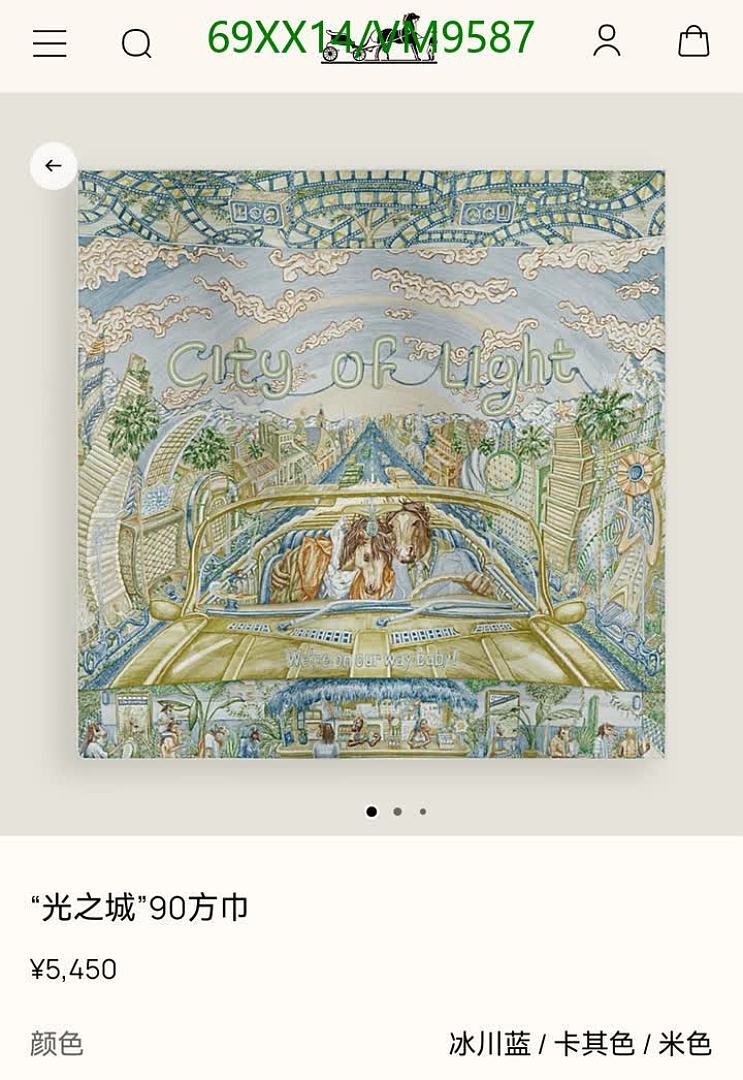The height and width of the screenshot is (1080, 743).
Task: Click the ¥5,450 price text
Action: pos(73,969)
